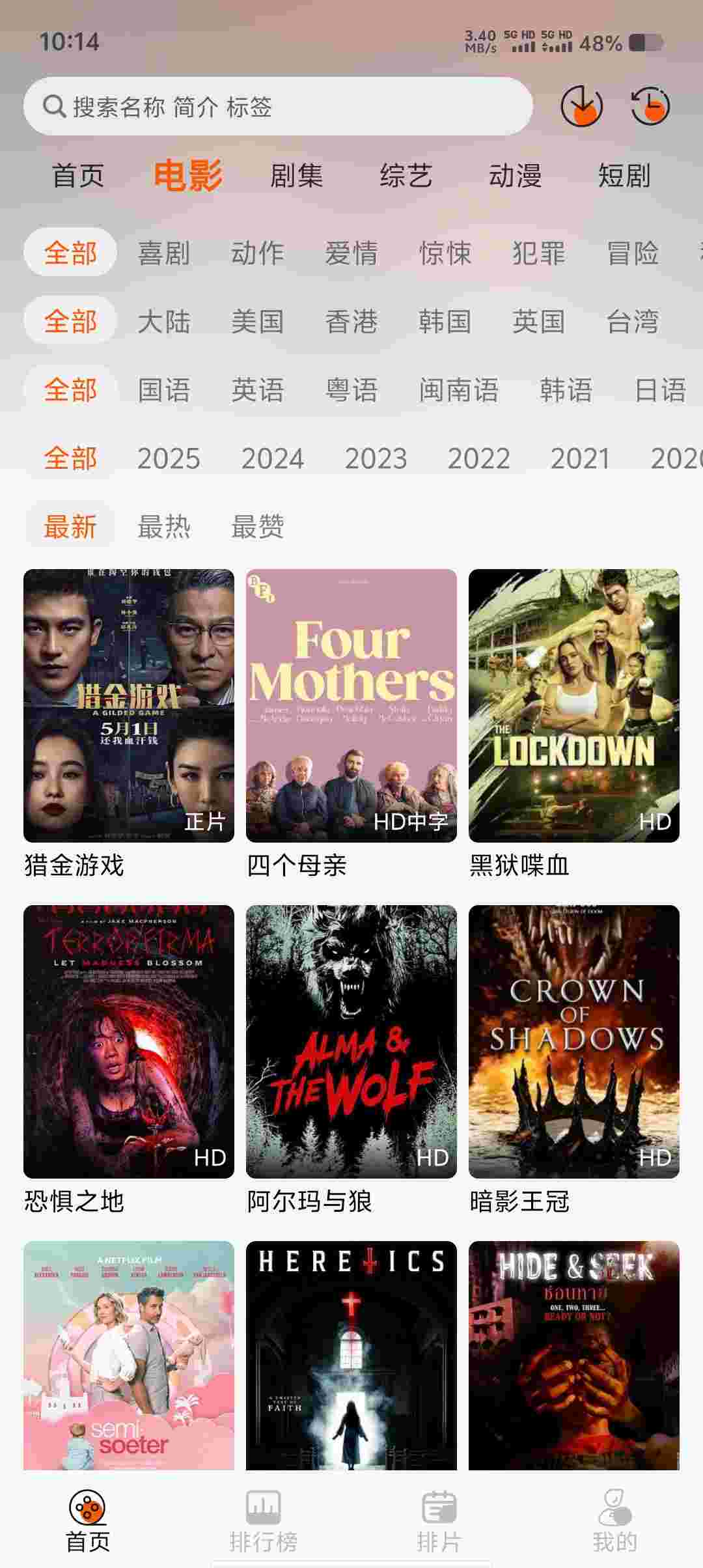Filter by year 2024
Viewport: 703px width, 1568px height.
tap(272, 458)
